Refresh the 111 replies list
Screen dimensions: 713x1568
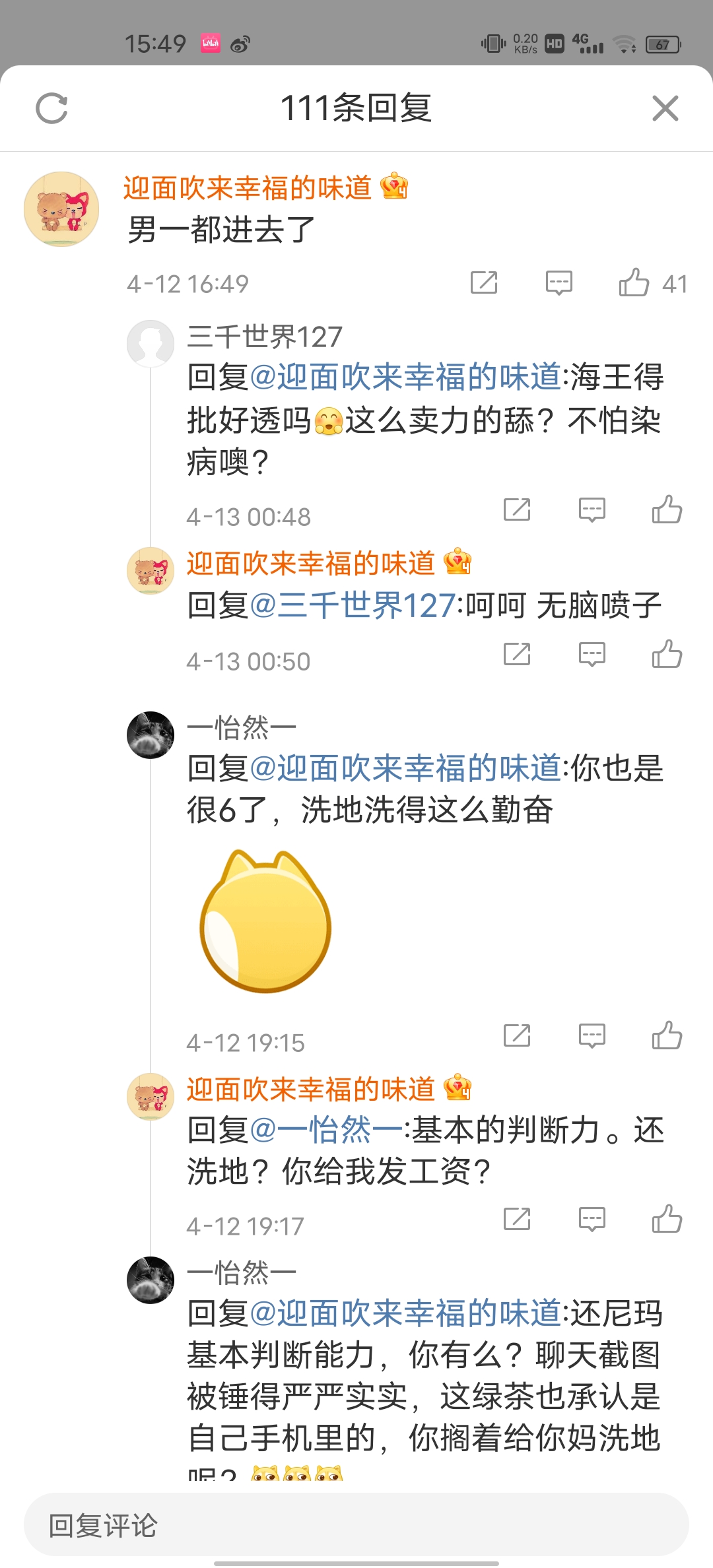51,108
